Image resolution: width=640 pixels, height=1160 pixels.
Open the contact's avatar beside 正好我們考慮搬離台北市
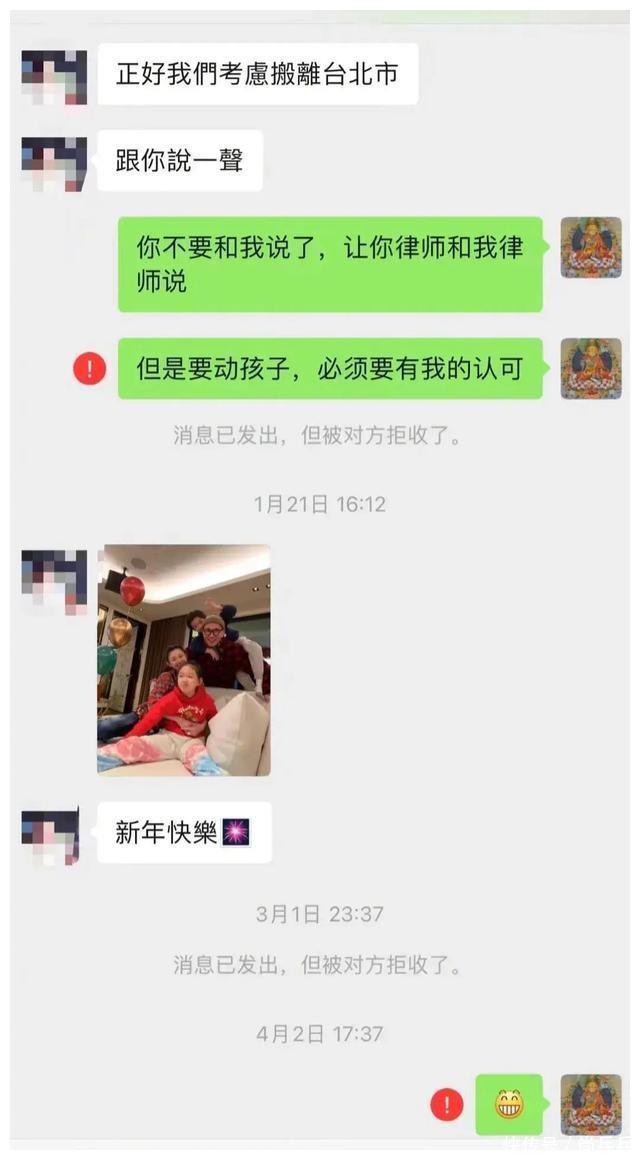54,75
